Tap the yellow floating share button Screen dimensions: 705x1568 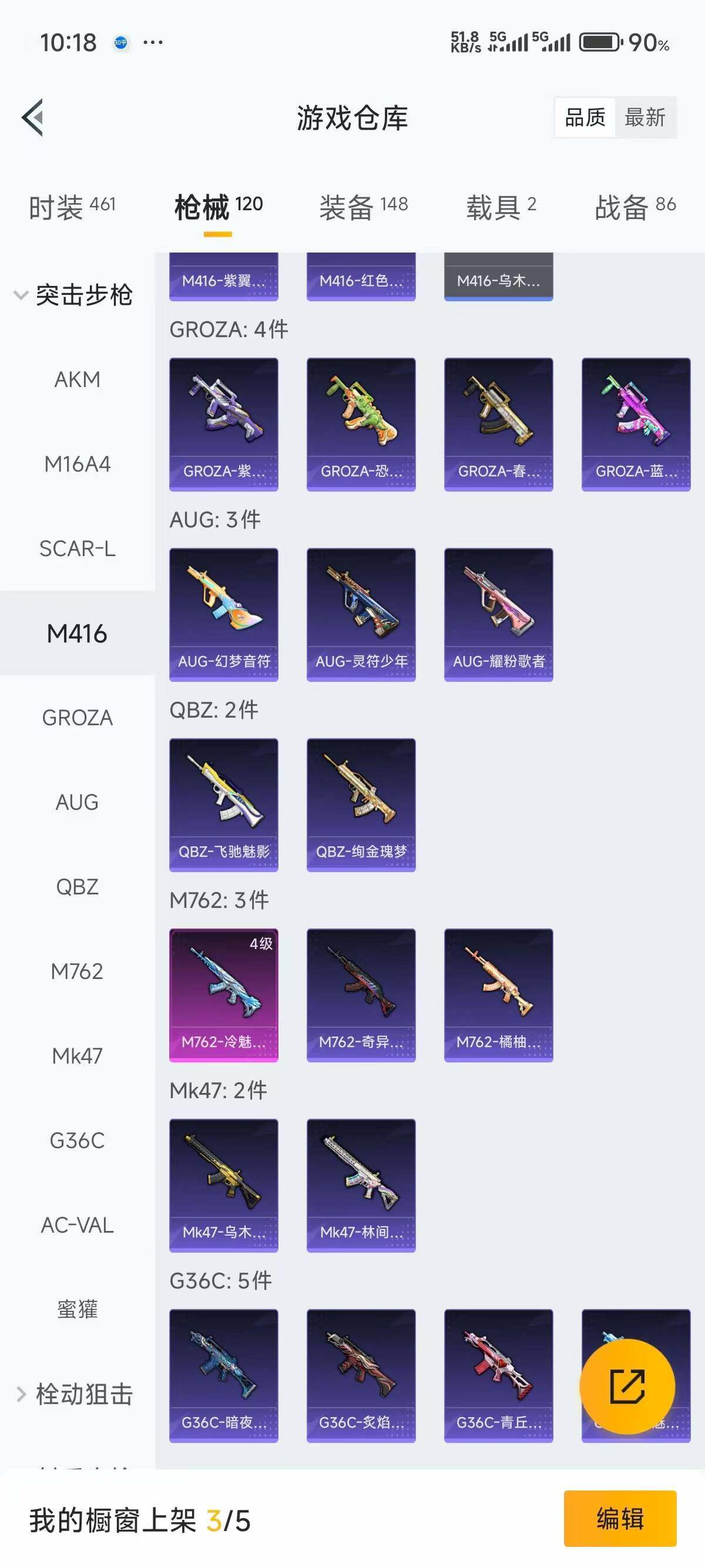(627, 1386)
